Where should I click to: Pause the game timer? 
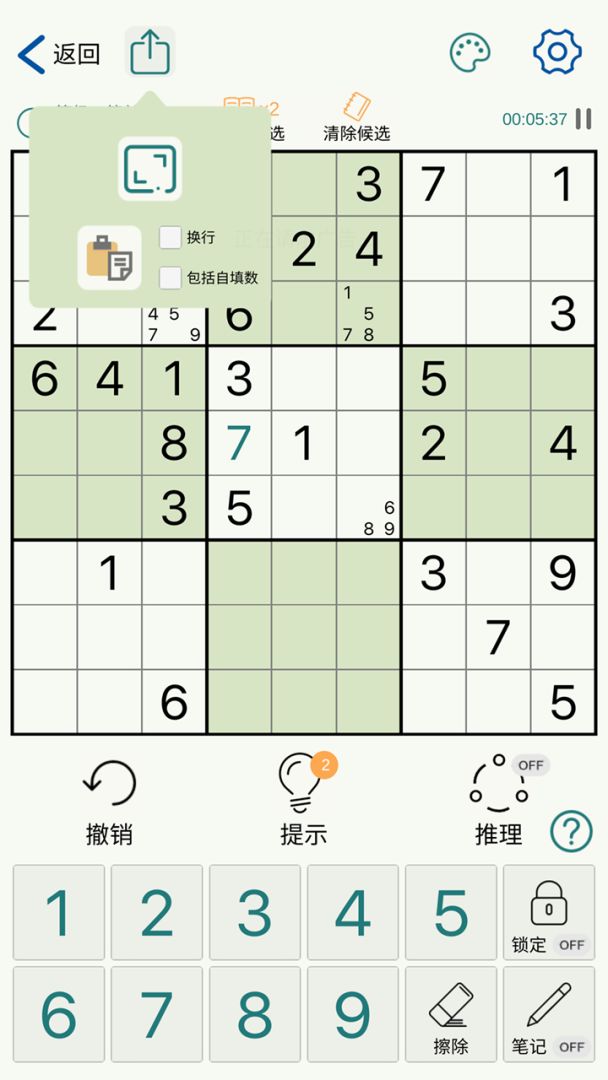tap(583, 118)
